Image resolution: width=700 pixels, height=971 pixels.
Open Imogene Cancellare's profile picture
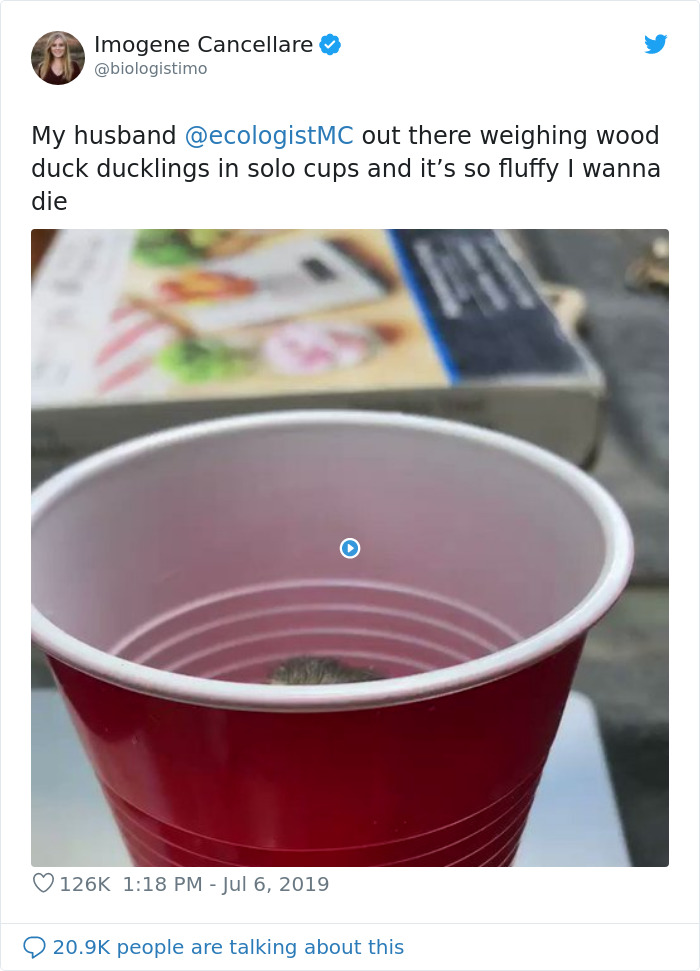click(x=58, y=57)
